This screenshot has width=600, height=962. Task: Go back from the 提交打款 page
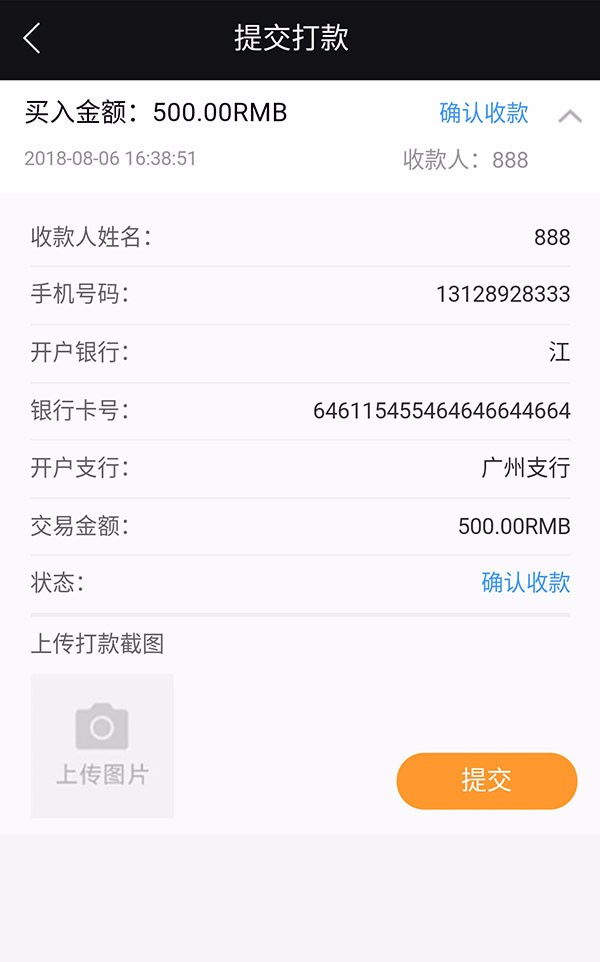[x=32, y=39]
